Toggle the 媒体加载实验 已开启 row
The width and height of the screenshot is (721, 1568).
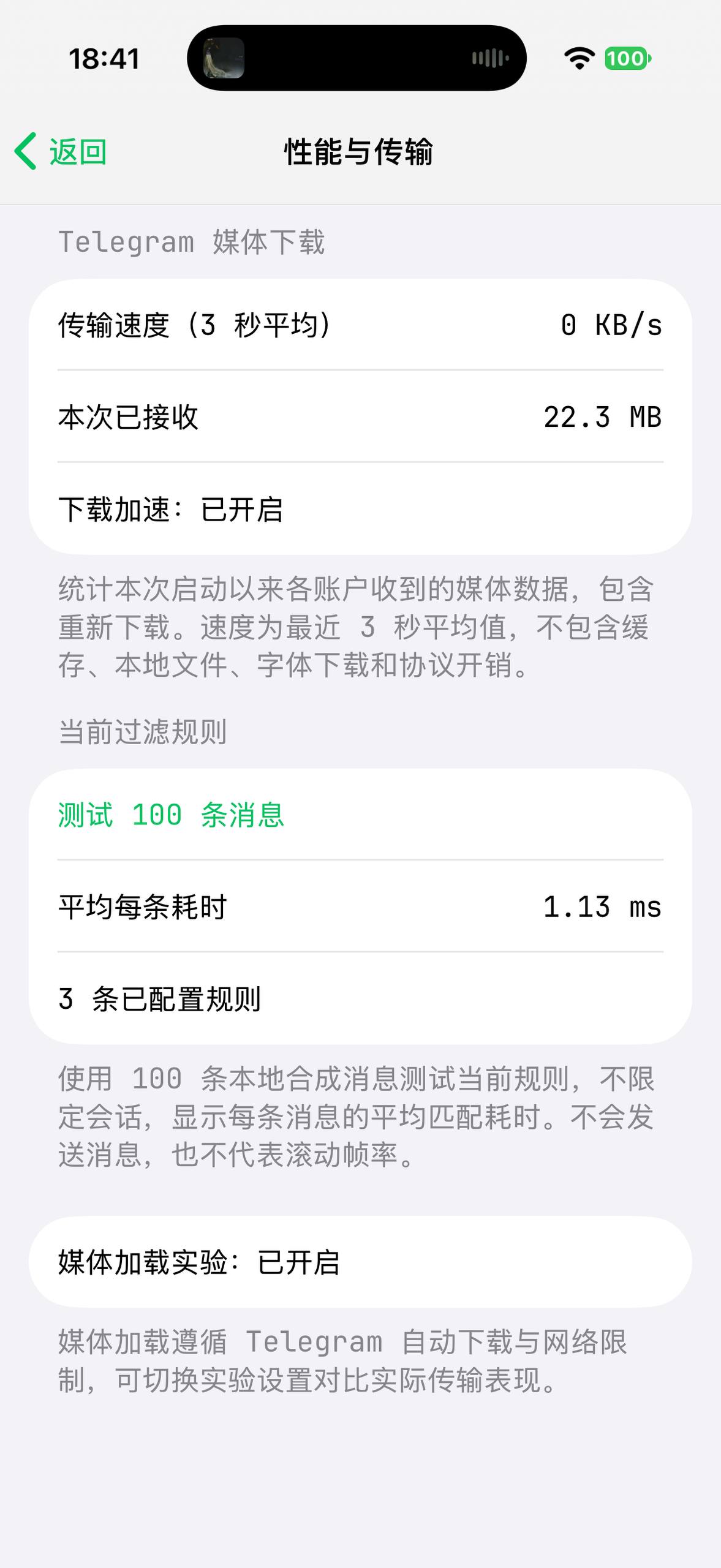click(x=360, y=1262)
